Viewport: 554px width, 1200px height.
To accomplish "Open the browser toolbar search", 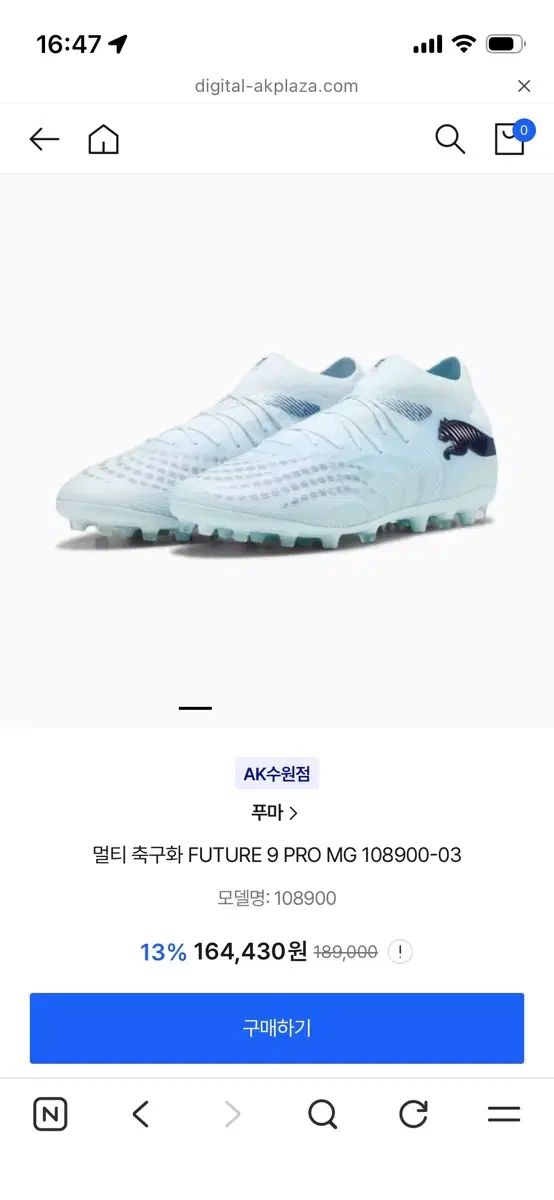I will click(322, 1114).
